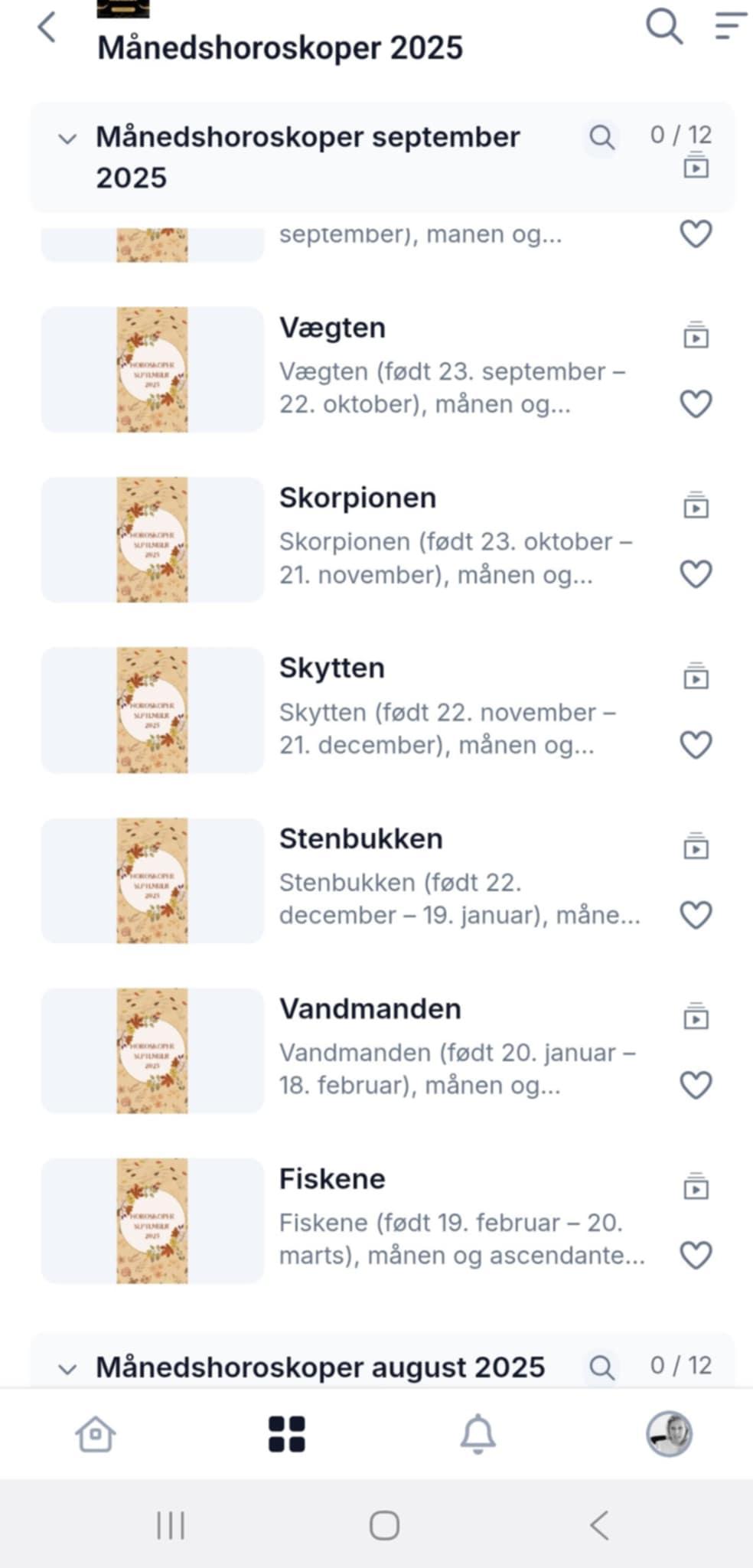Open the Skytten horoscope
Screen dimensions: 753x1568
(332, 668)
